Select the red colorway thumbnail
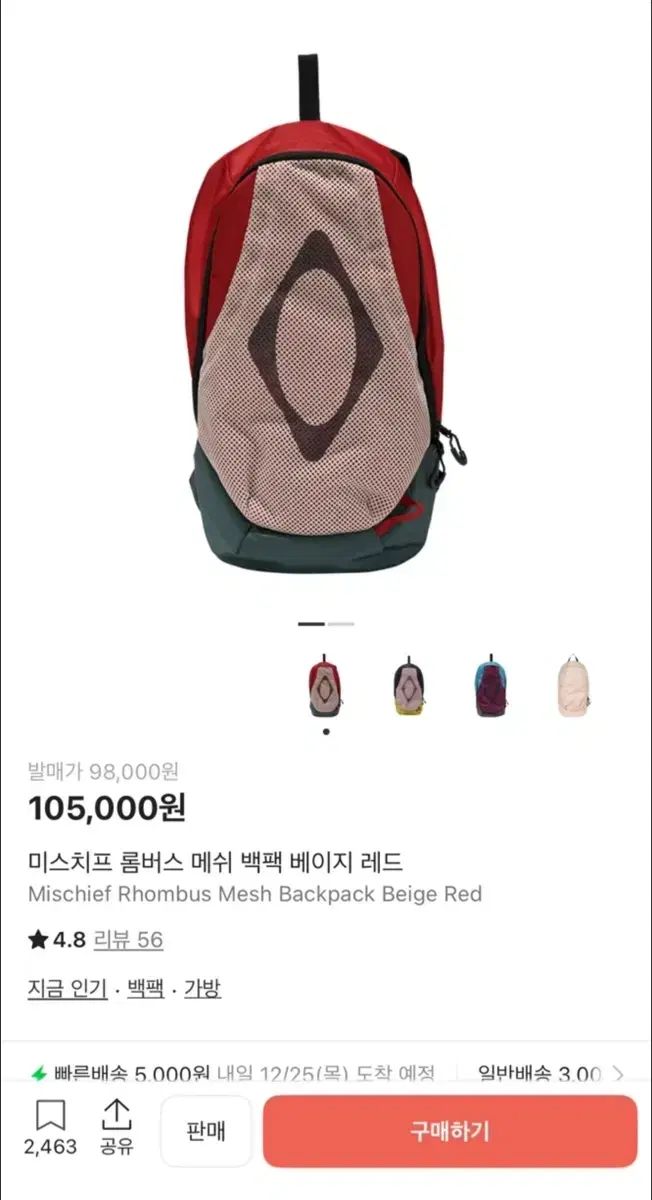652x1200 pixels. click(x=325, y=688)
